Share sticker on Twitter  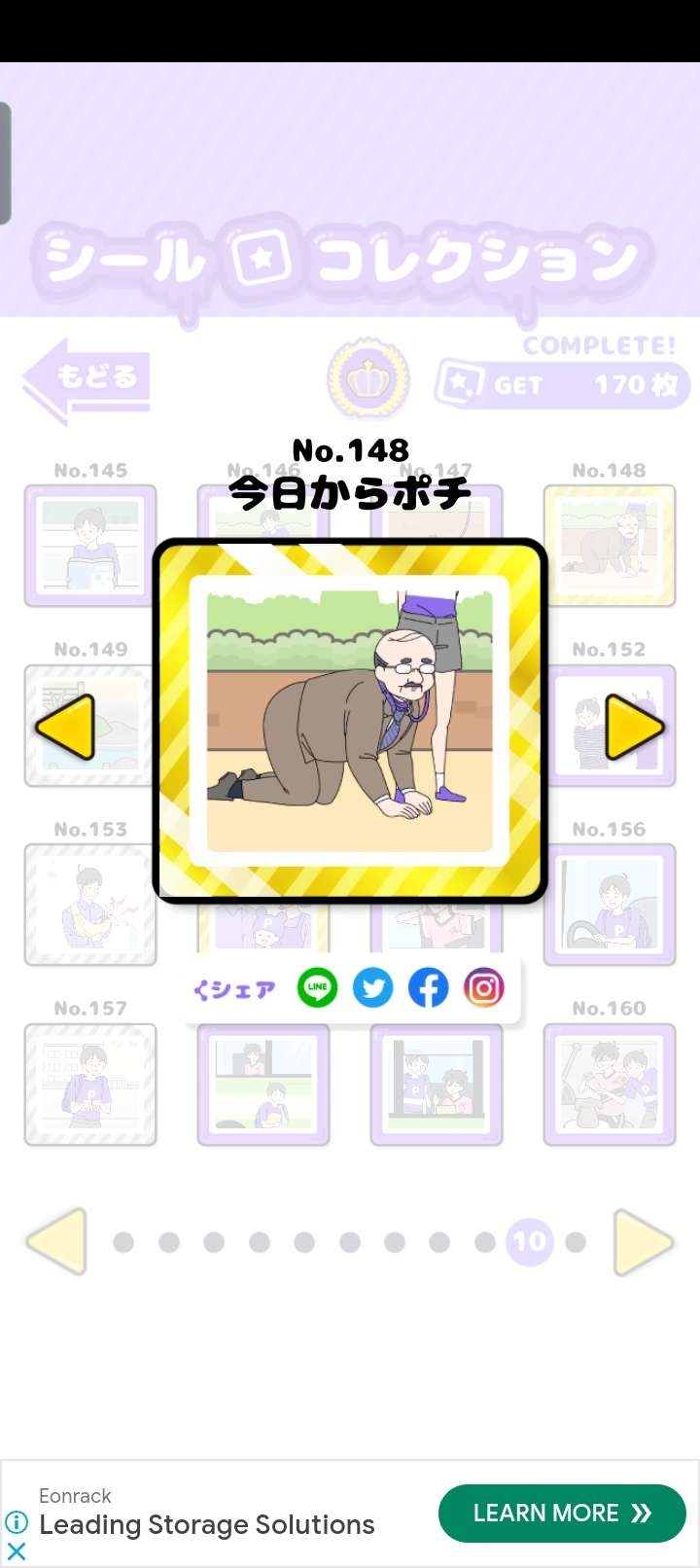click(x=372, y=988)
